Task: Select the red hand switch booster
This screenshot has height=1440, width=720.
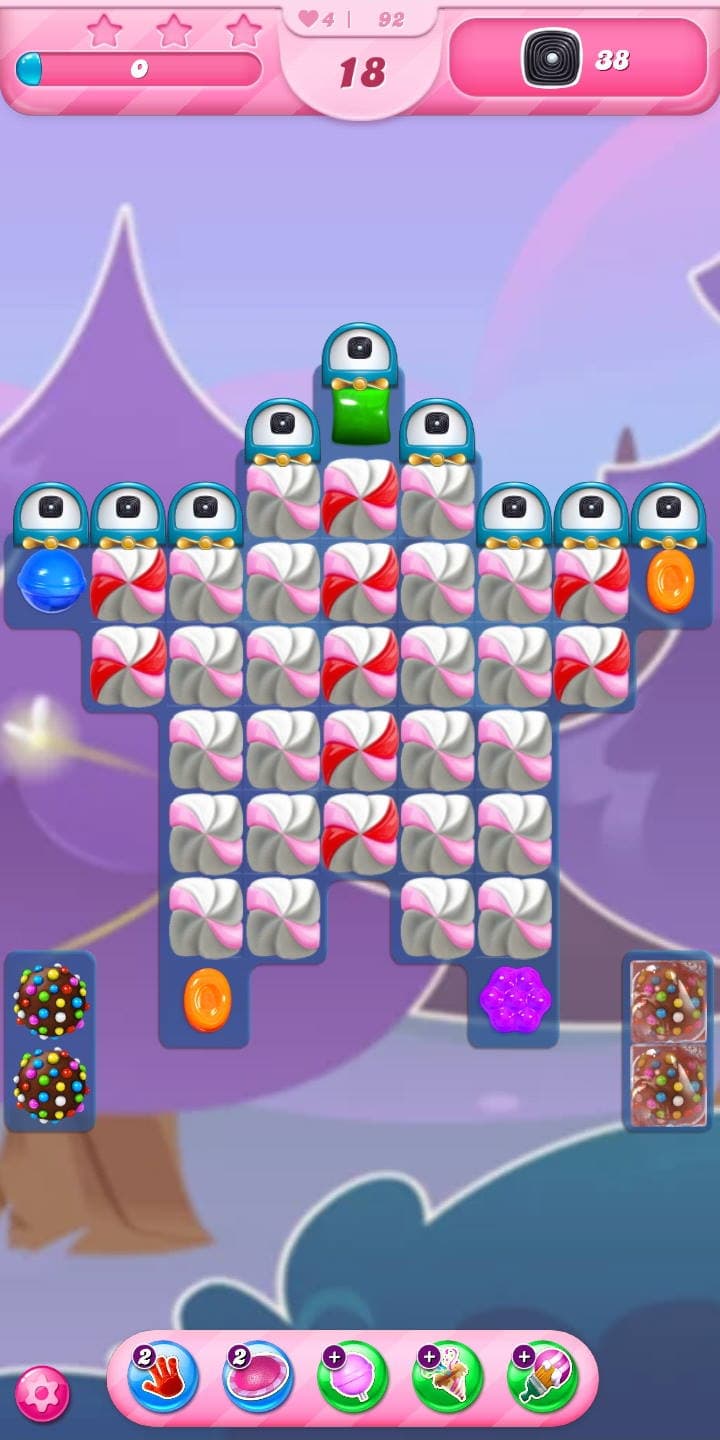Action: pyautogui.click(x=162, y=1377)
